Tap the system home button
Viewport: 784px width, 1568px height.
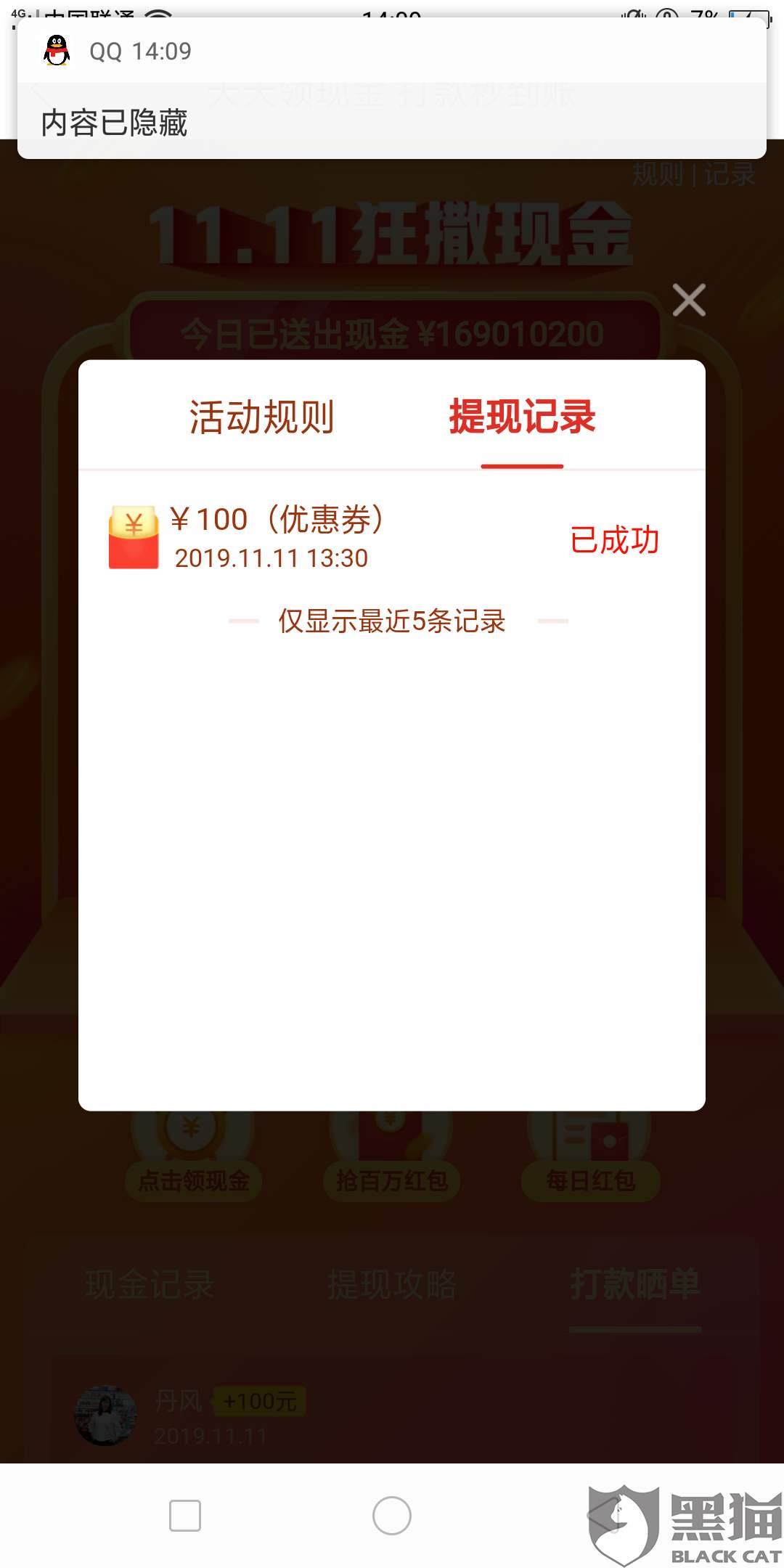(391, 1516)
